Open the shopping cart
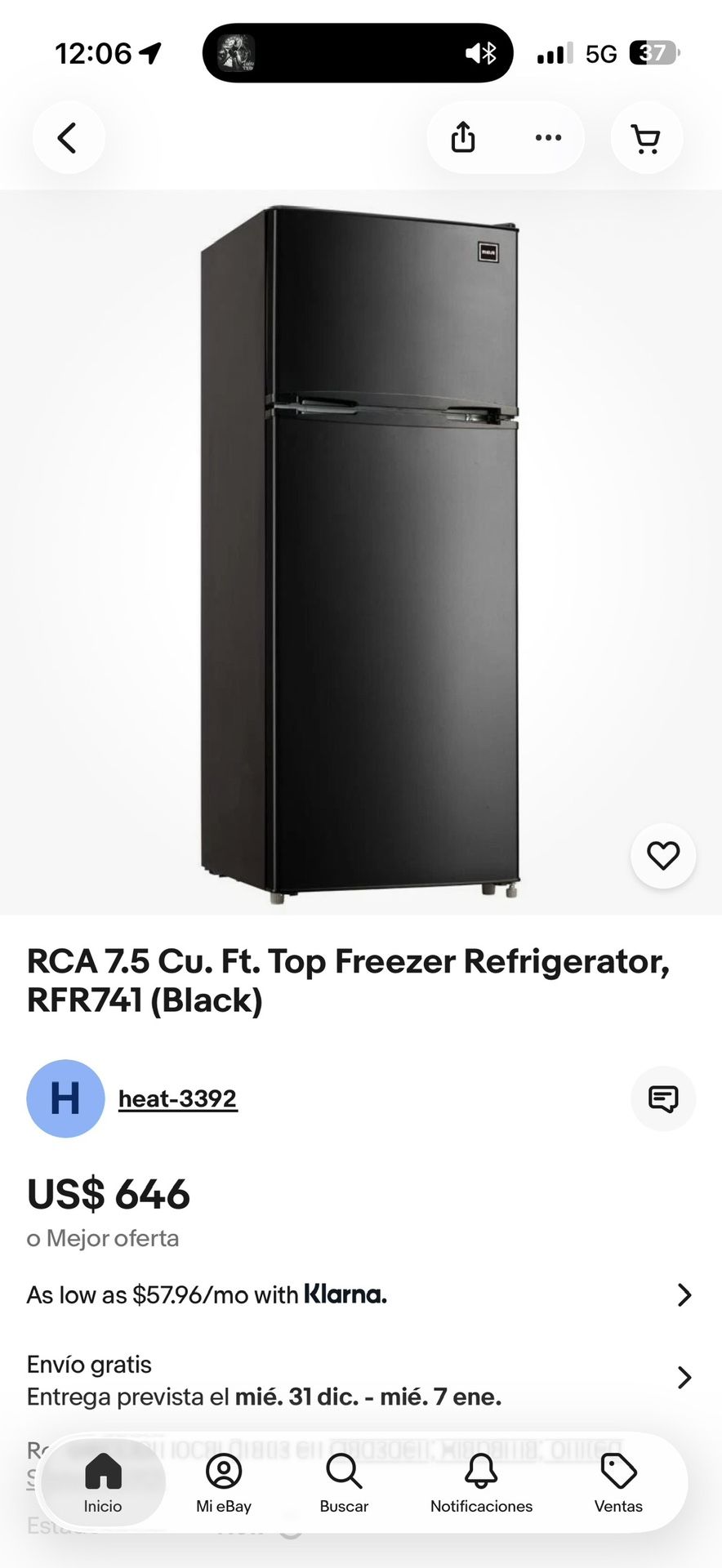 pyautogui.click(x=646, y=138)
